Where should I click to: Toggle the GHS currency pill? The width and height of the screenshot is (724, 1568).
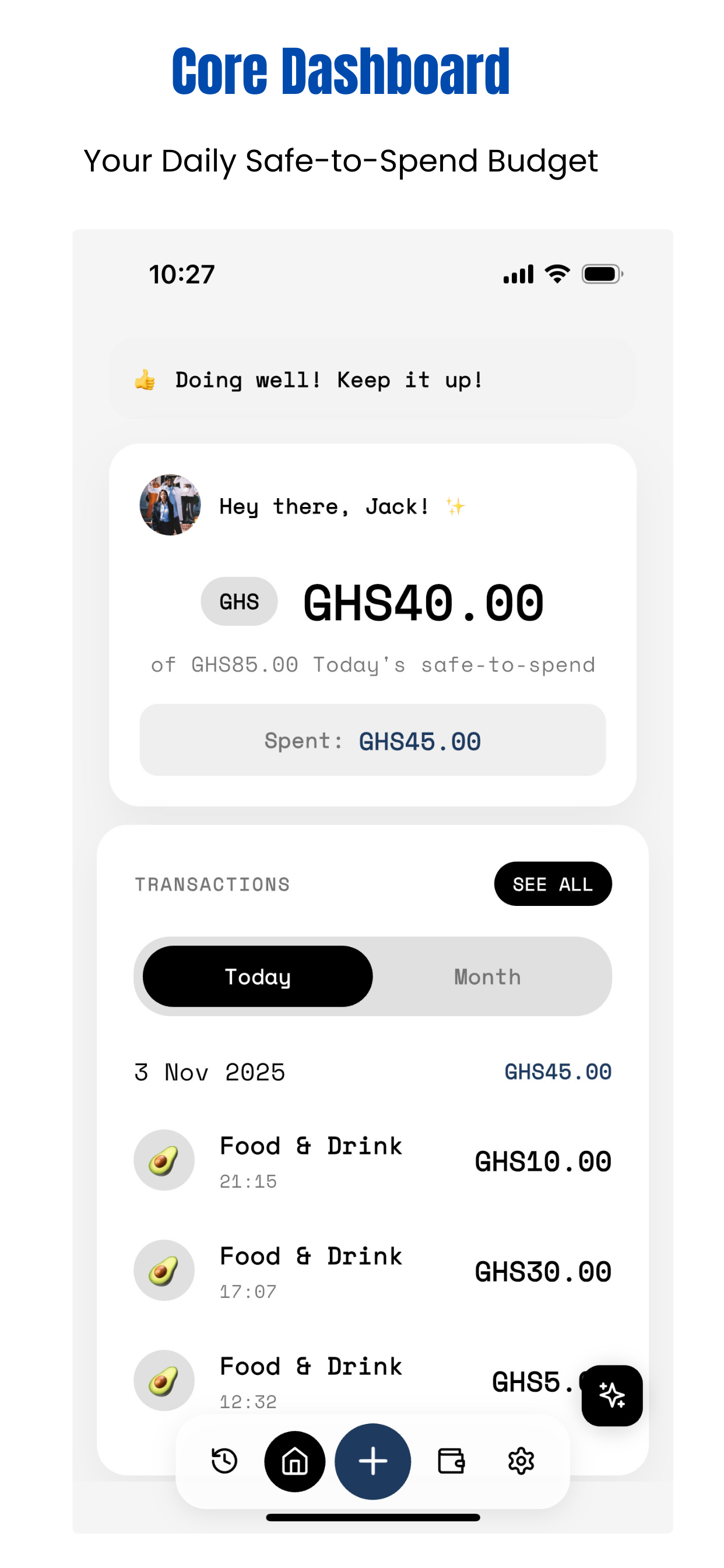pos(238,601)
